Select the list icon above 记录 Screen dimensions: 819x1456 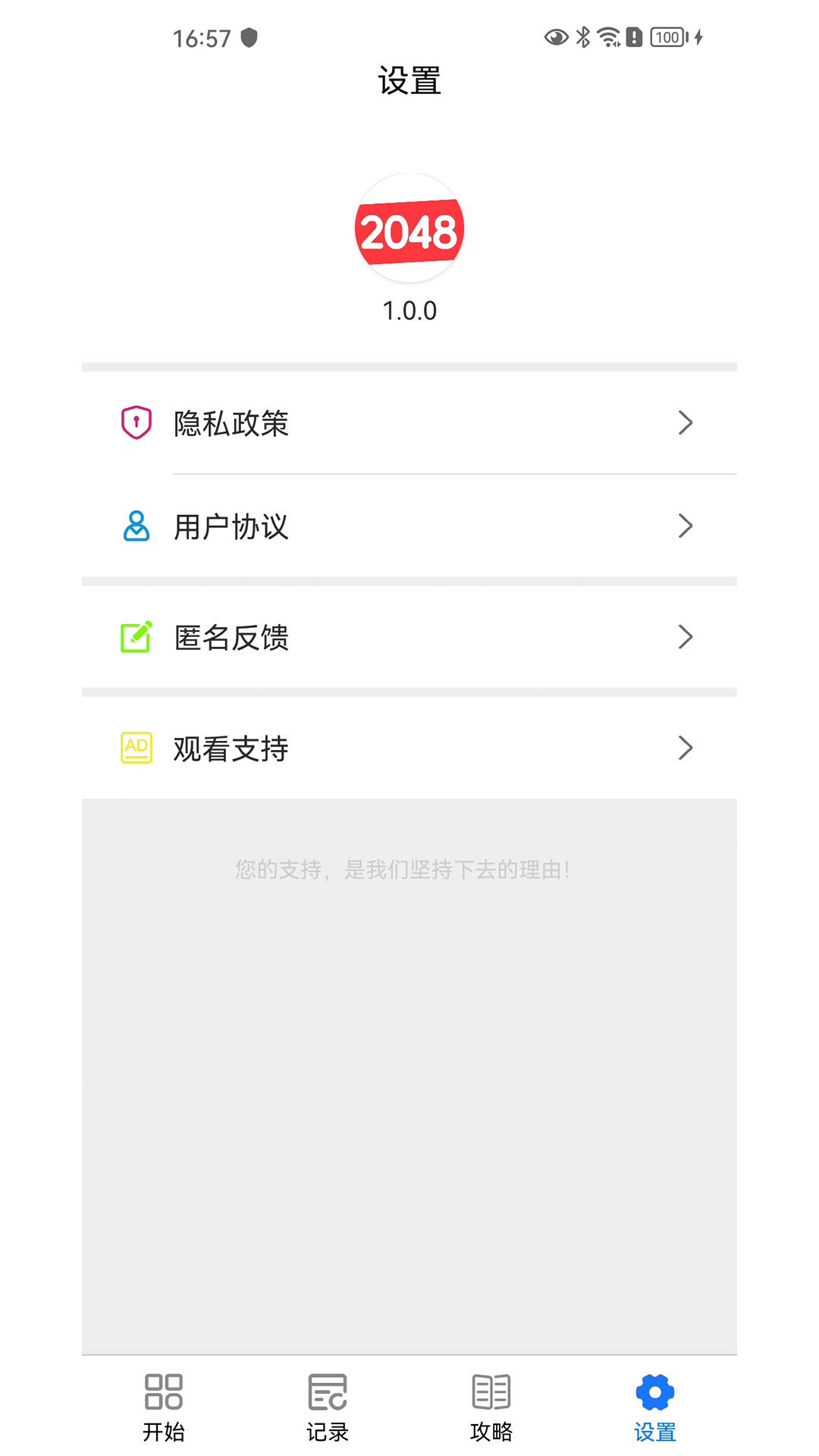point(328,1392)
